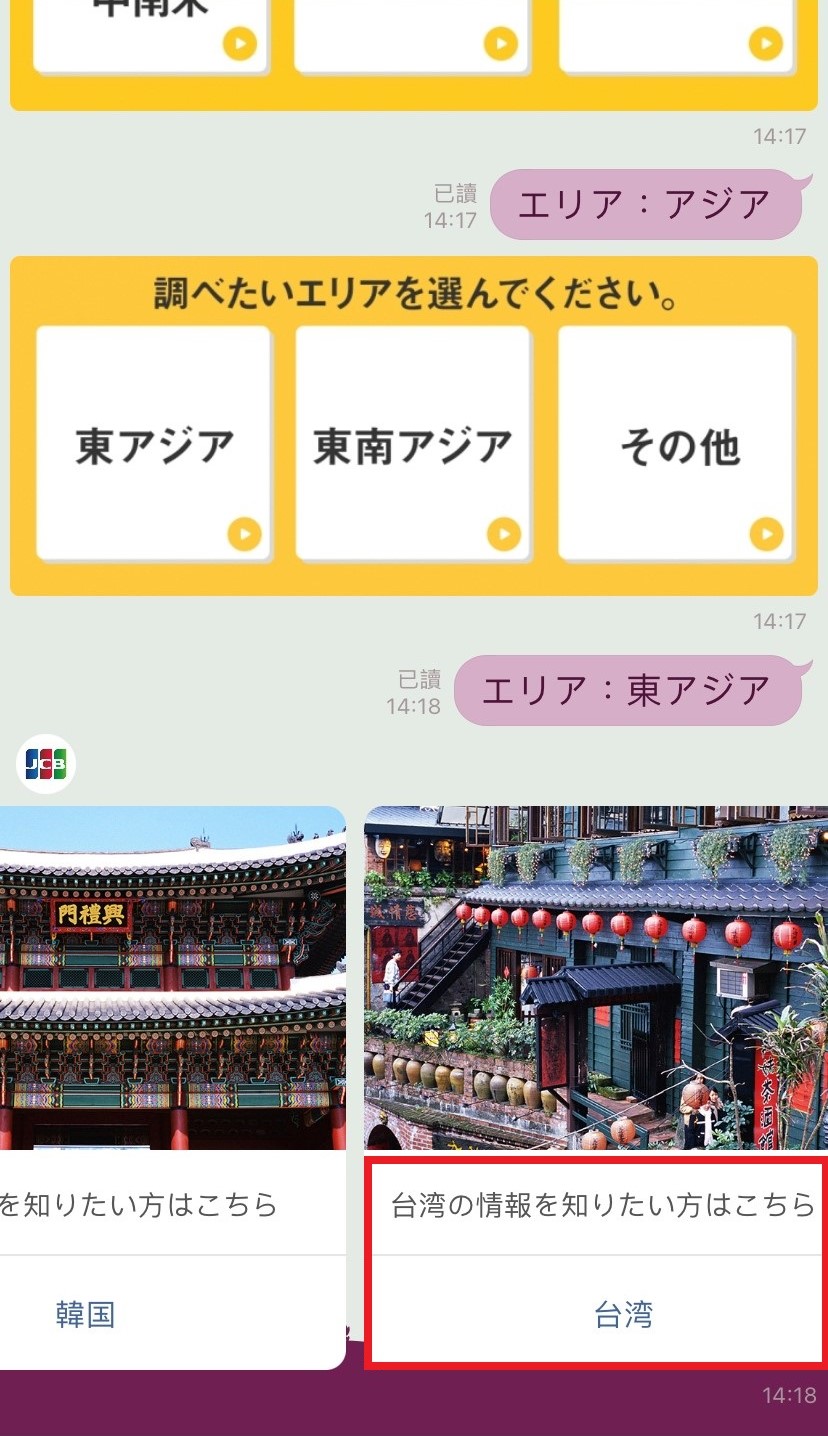
Task: Open the JCB account avatar
Action: pos(46,765)
